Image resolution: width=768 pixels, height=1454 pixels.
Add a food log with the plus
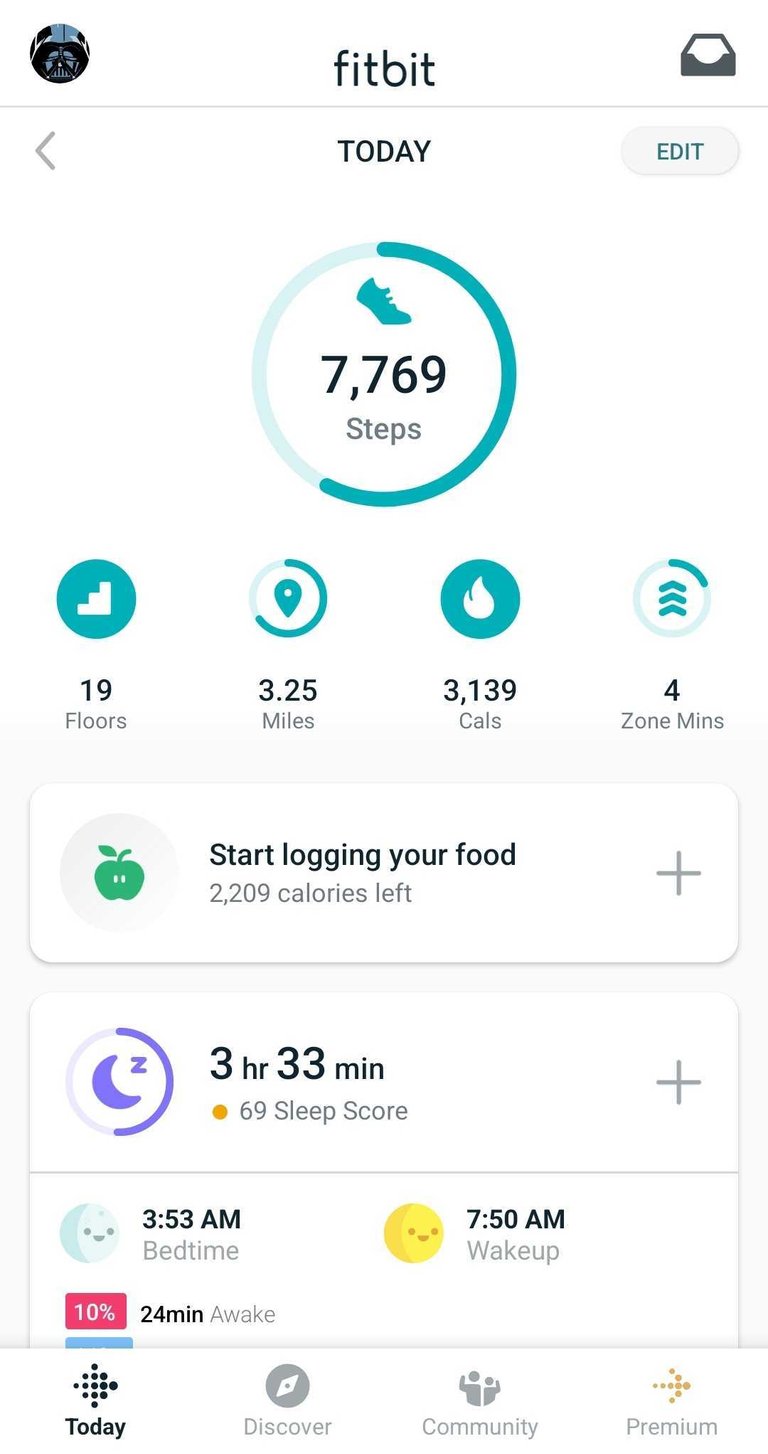678,873
